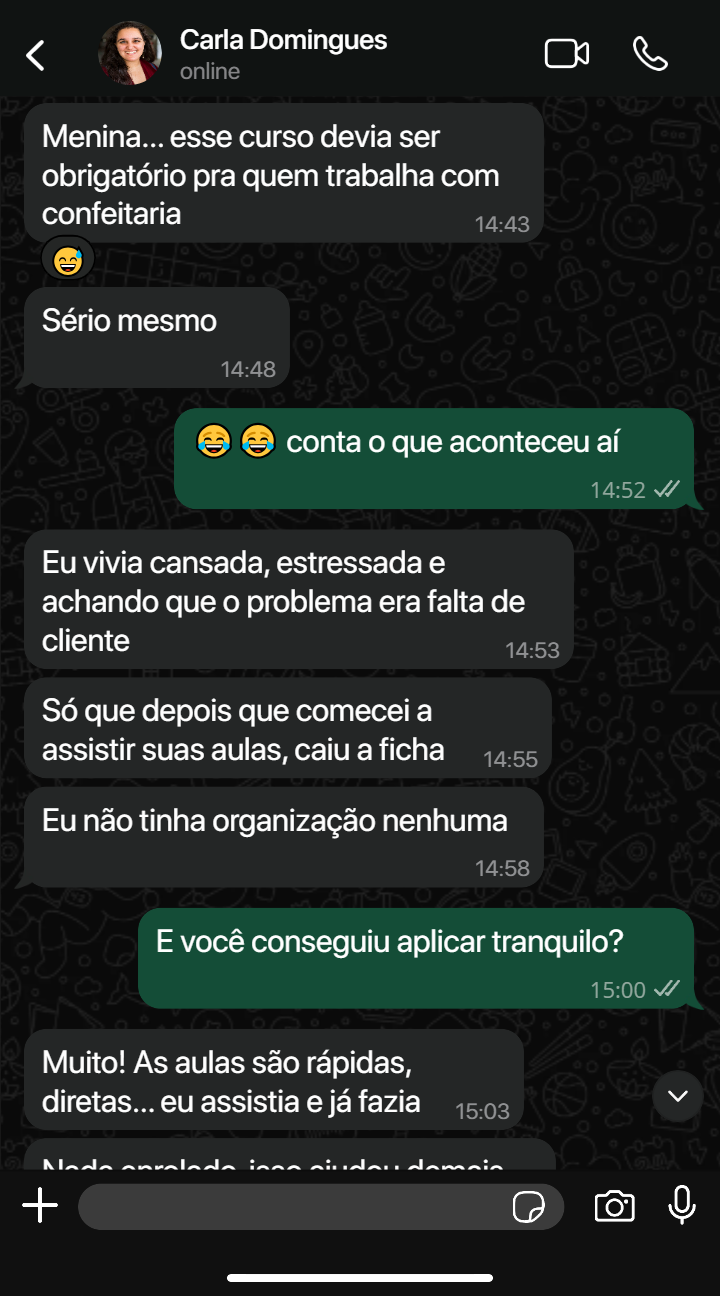Start a voice call with Carla

coord(650,54)
